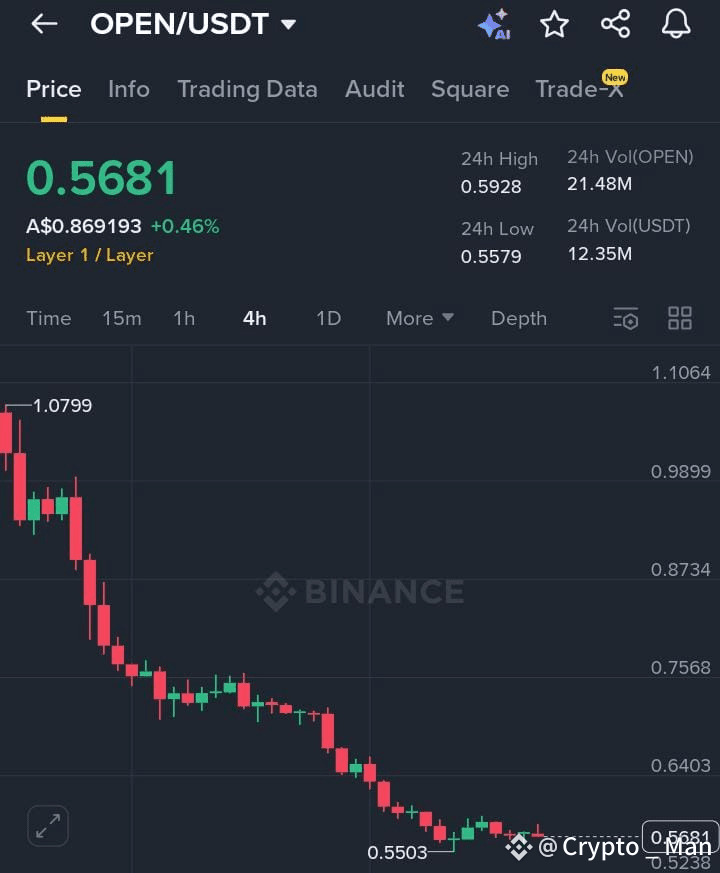The image size is (720, 873).
Task: Expand the chart to fullscreen
Action: click(47, 826)
